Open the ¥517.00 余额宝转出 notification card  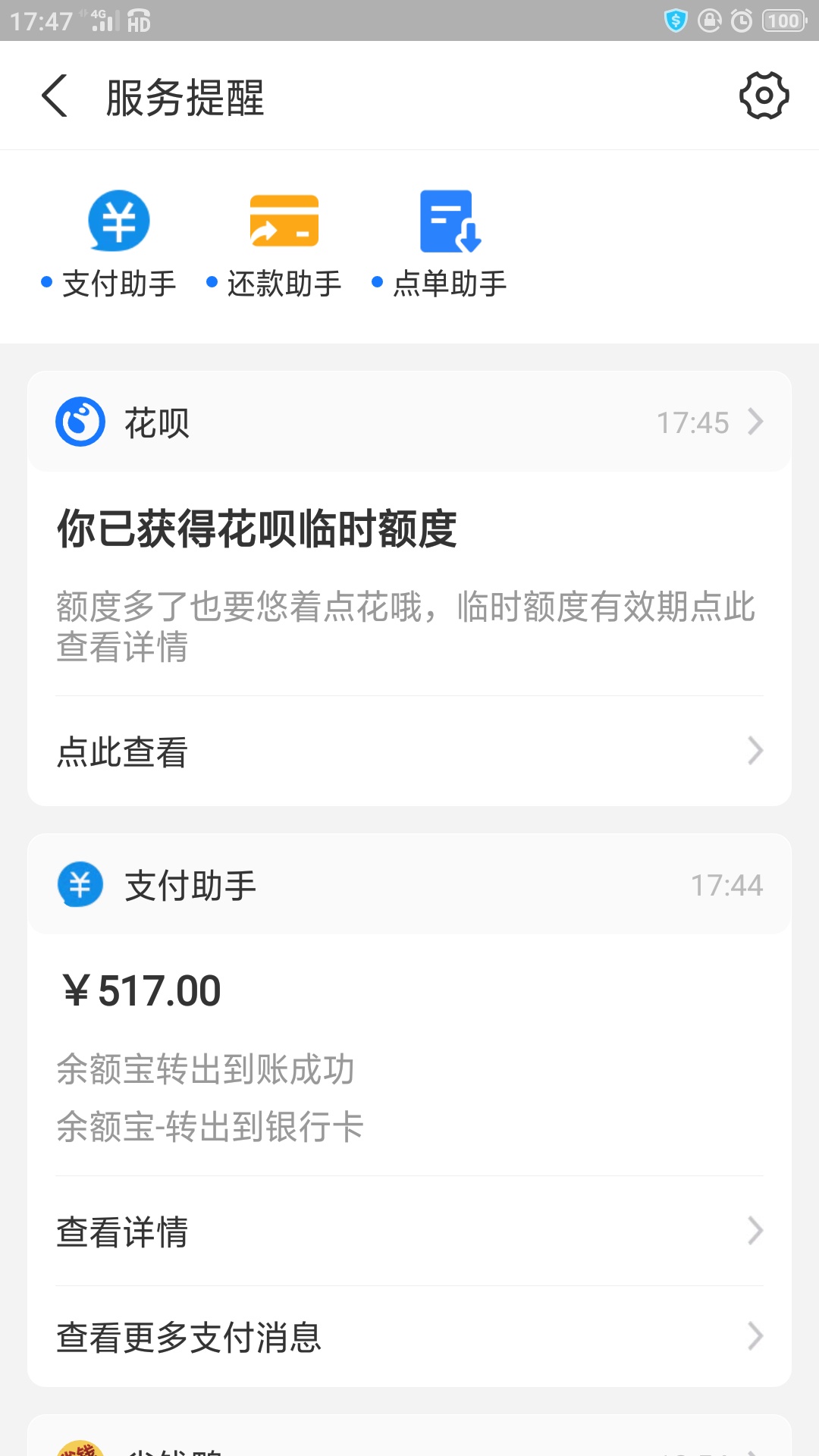[409, 1054]
